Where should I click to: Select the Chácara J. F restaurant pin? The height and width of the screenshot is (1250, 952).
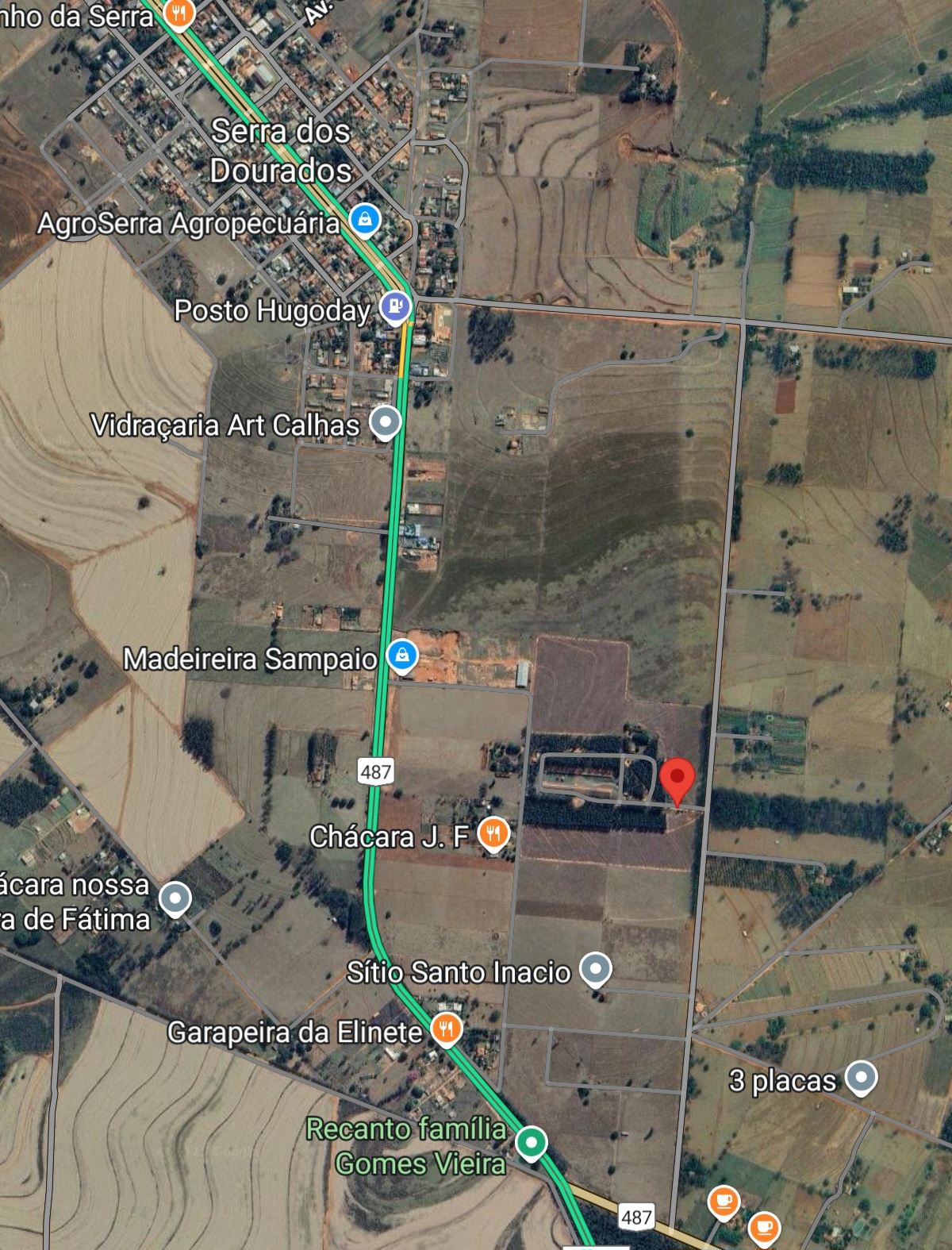493,833
